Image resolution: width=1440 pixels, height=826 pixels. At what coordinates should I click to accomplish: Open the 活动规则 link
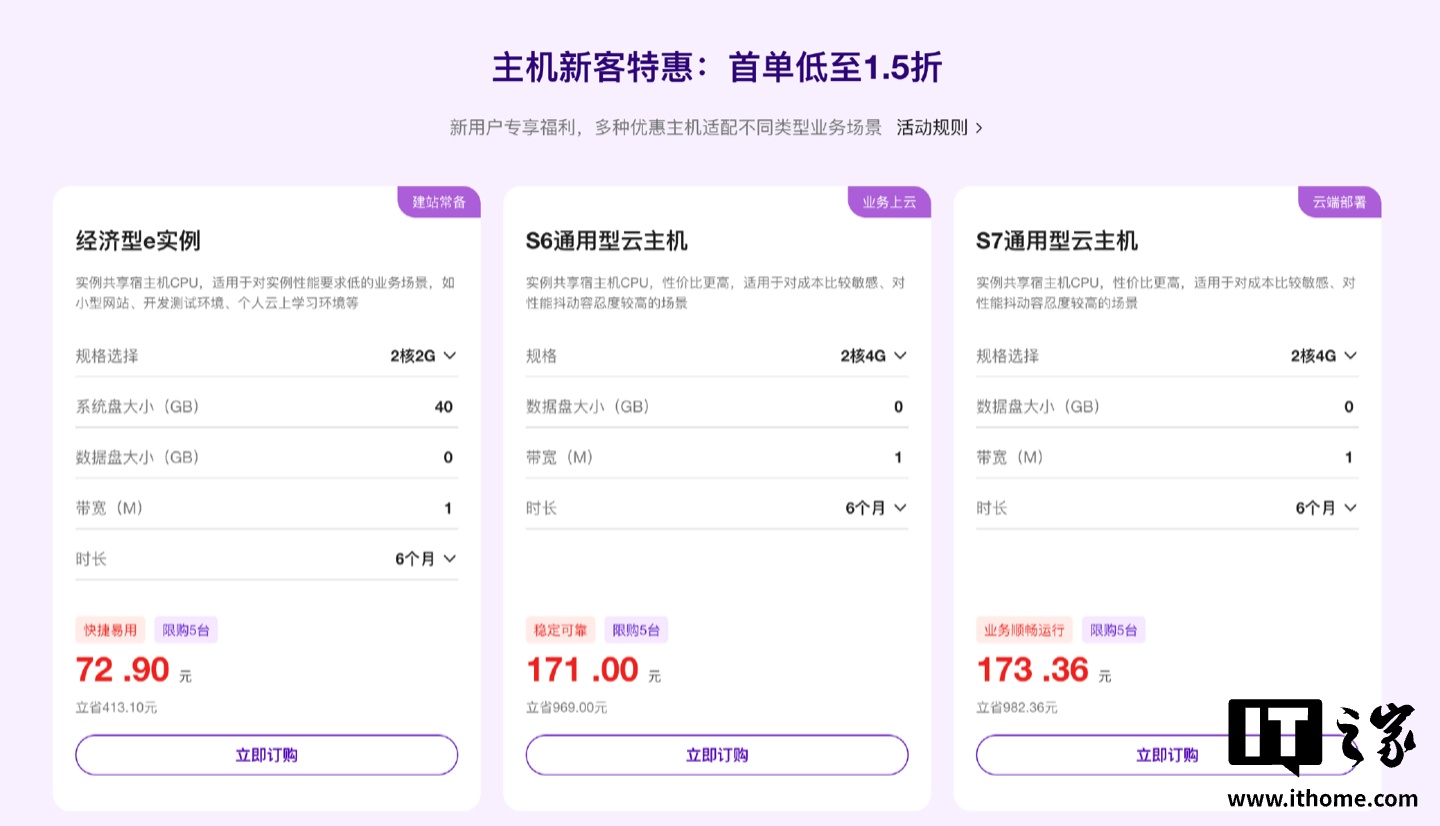click(939, 128)
